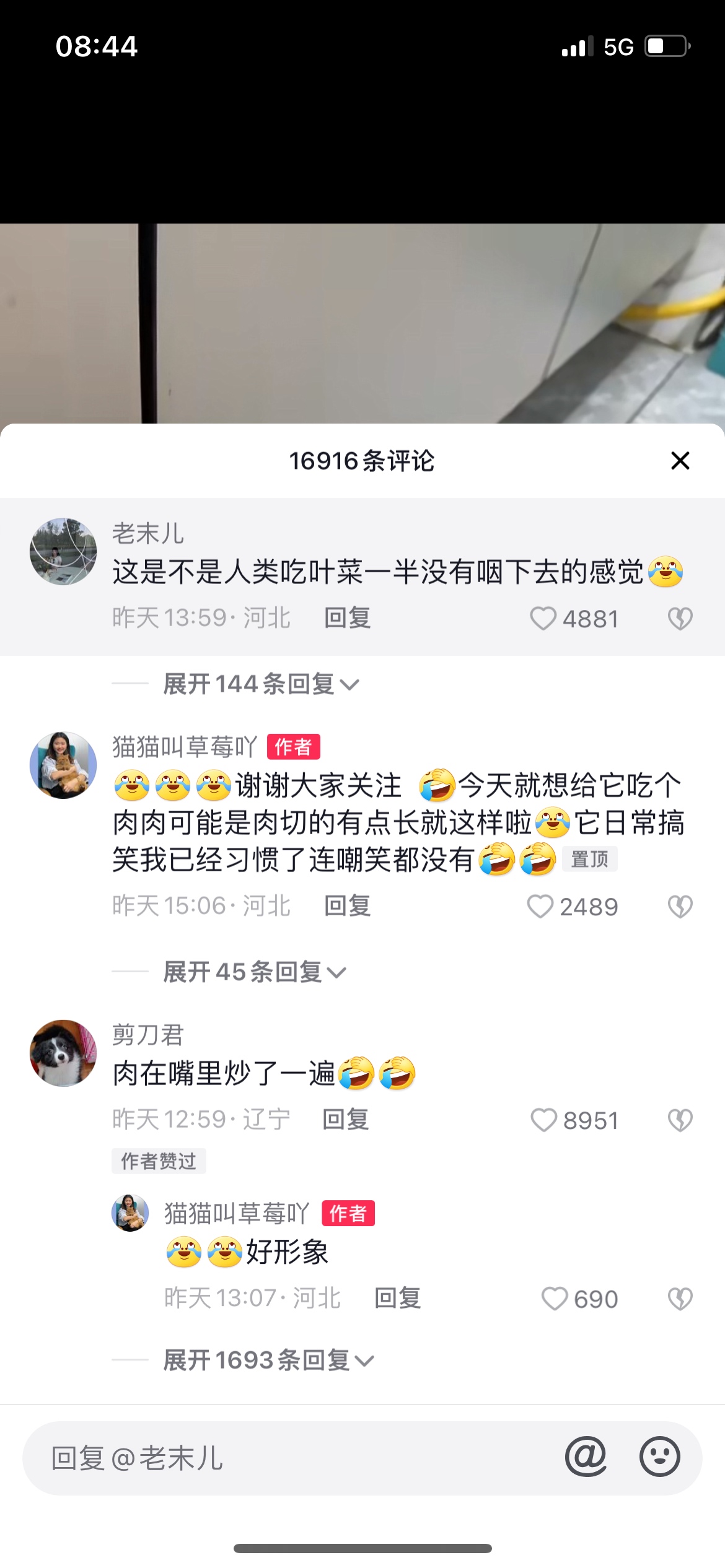The width and height of the screenshot is (725, 1568).
Task: Open 剪刀君's profile avatar
Action: [x=63, y=1053]
